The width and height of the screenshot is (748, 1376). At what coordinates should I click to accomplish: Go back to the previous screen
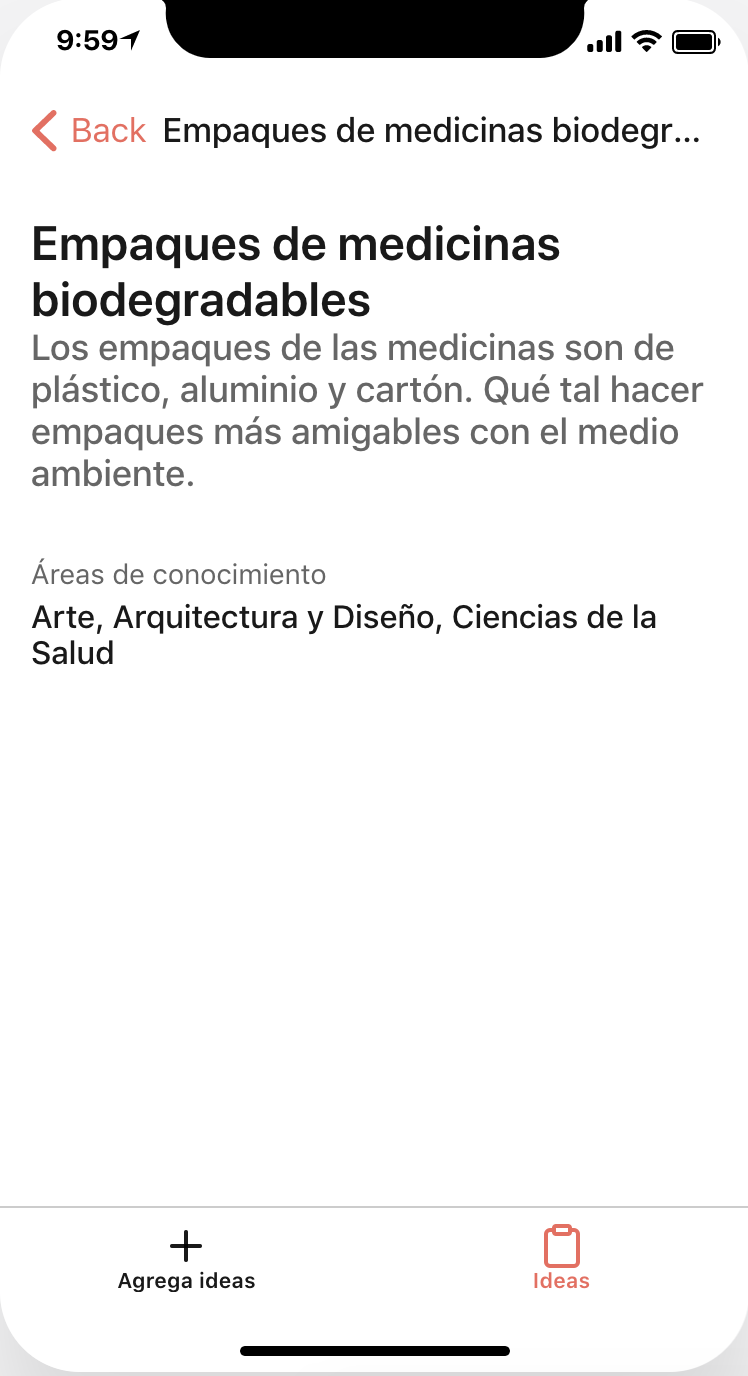(x=88, y=131)
